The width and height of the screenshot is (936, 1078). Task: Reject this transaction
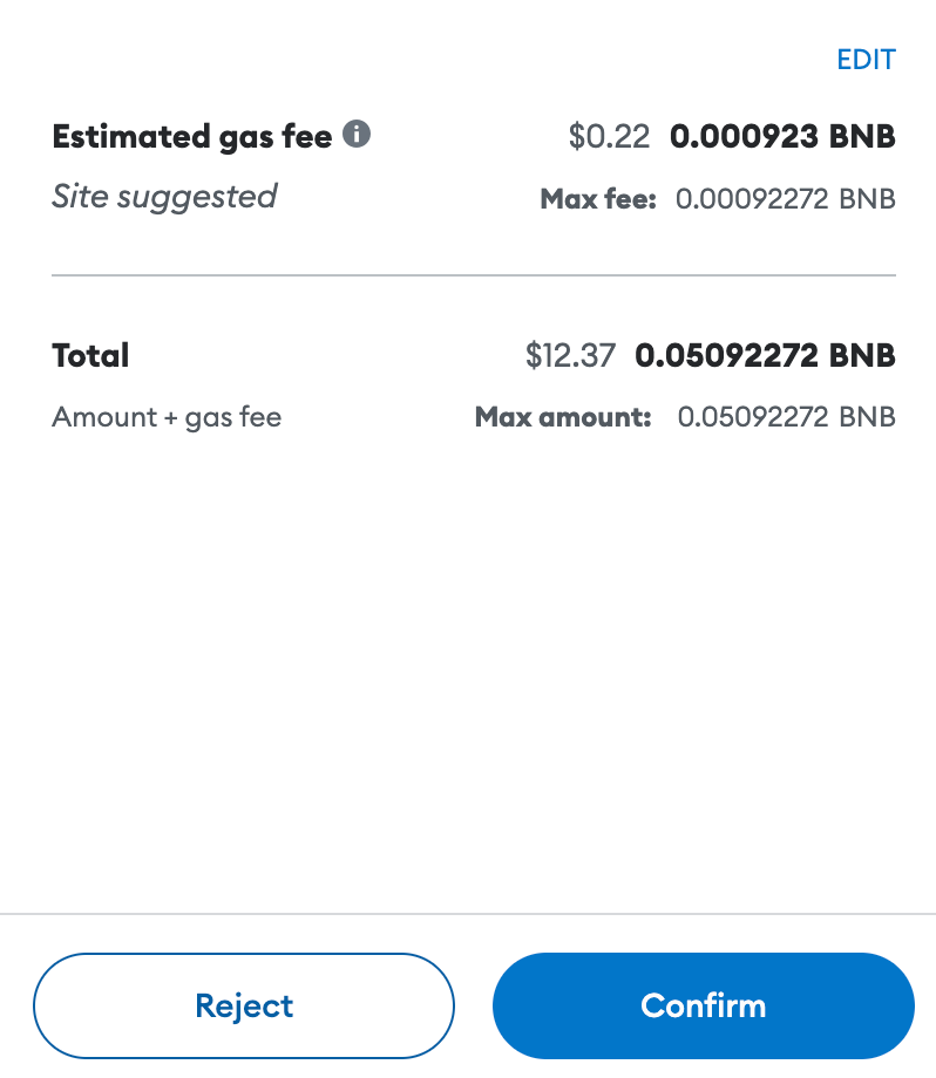[x=244, y=1005]
